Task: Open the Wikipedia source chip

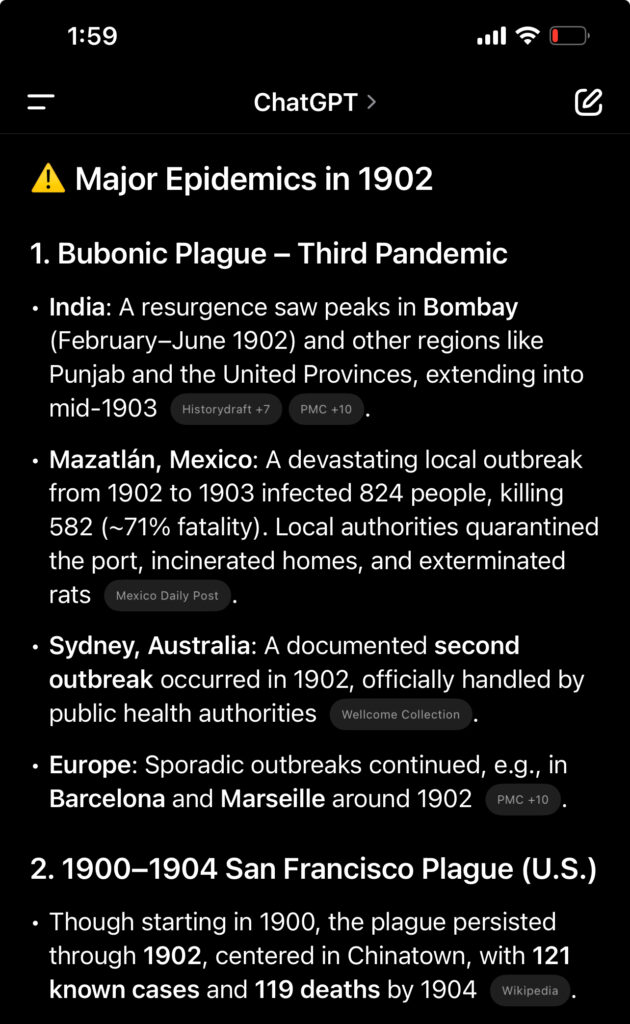Action: [x=530, y=991]
